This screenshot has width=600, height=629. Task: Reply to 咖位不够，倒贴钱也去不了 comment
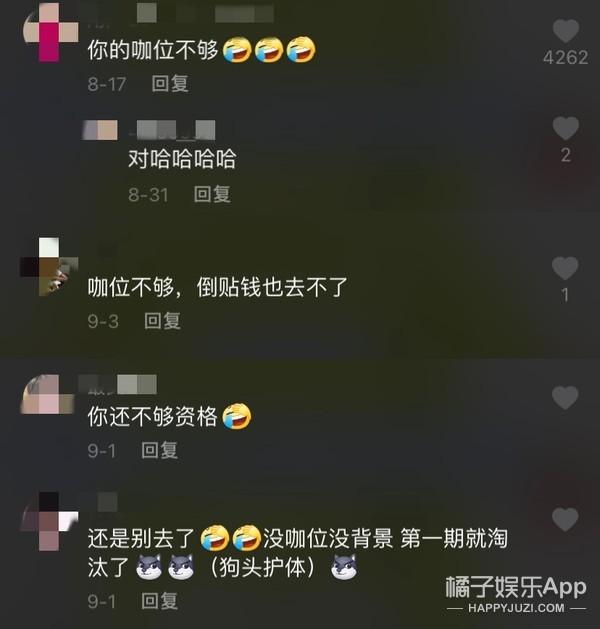[x=162, y=320]
